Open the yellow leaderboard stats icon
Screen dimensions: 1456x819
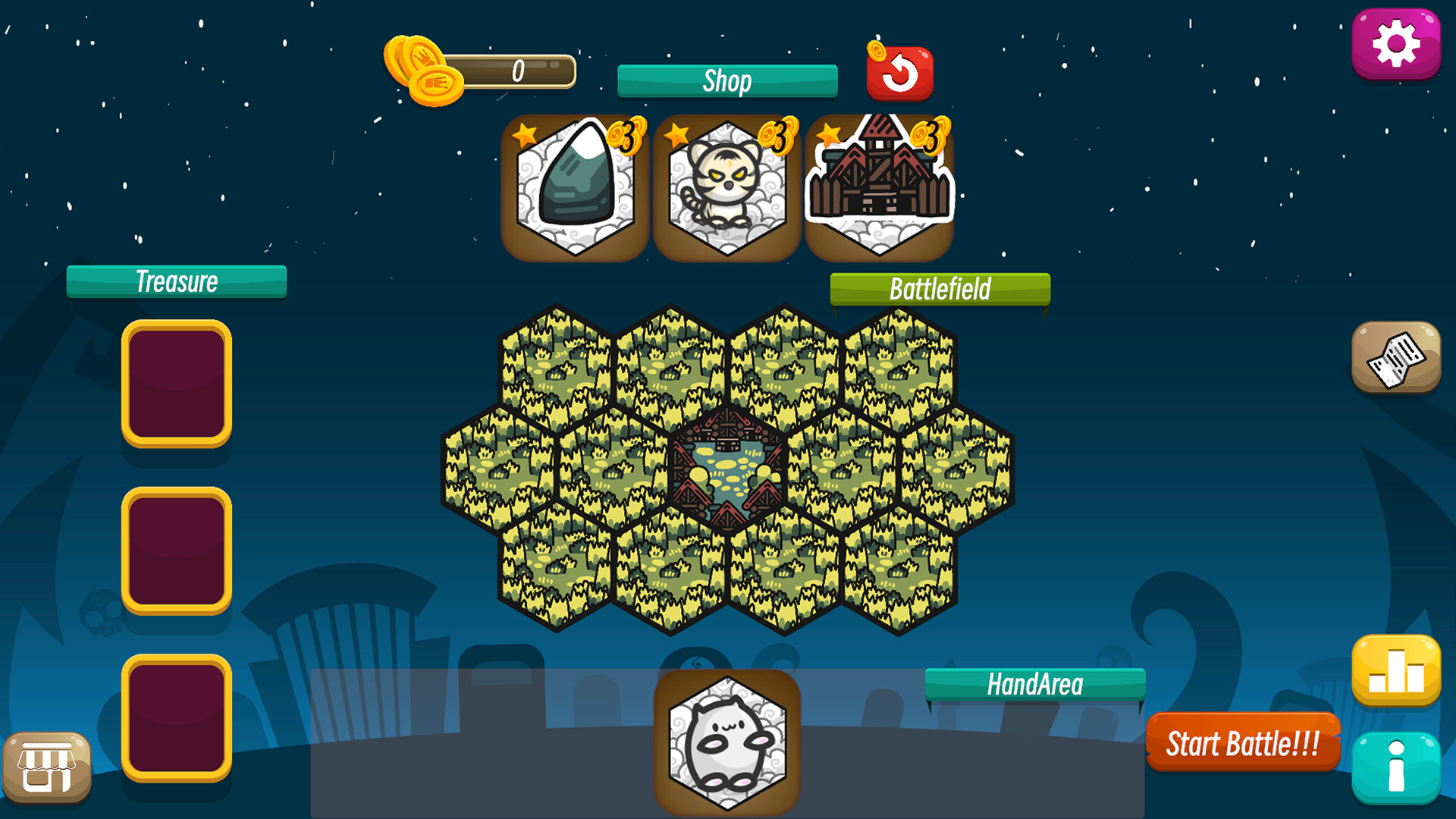tap(1395, 671)
